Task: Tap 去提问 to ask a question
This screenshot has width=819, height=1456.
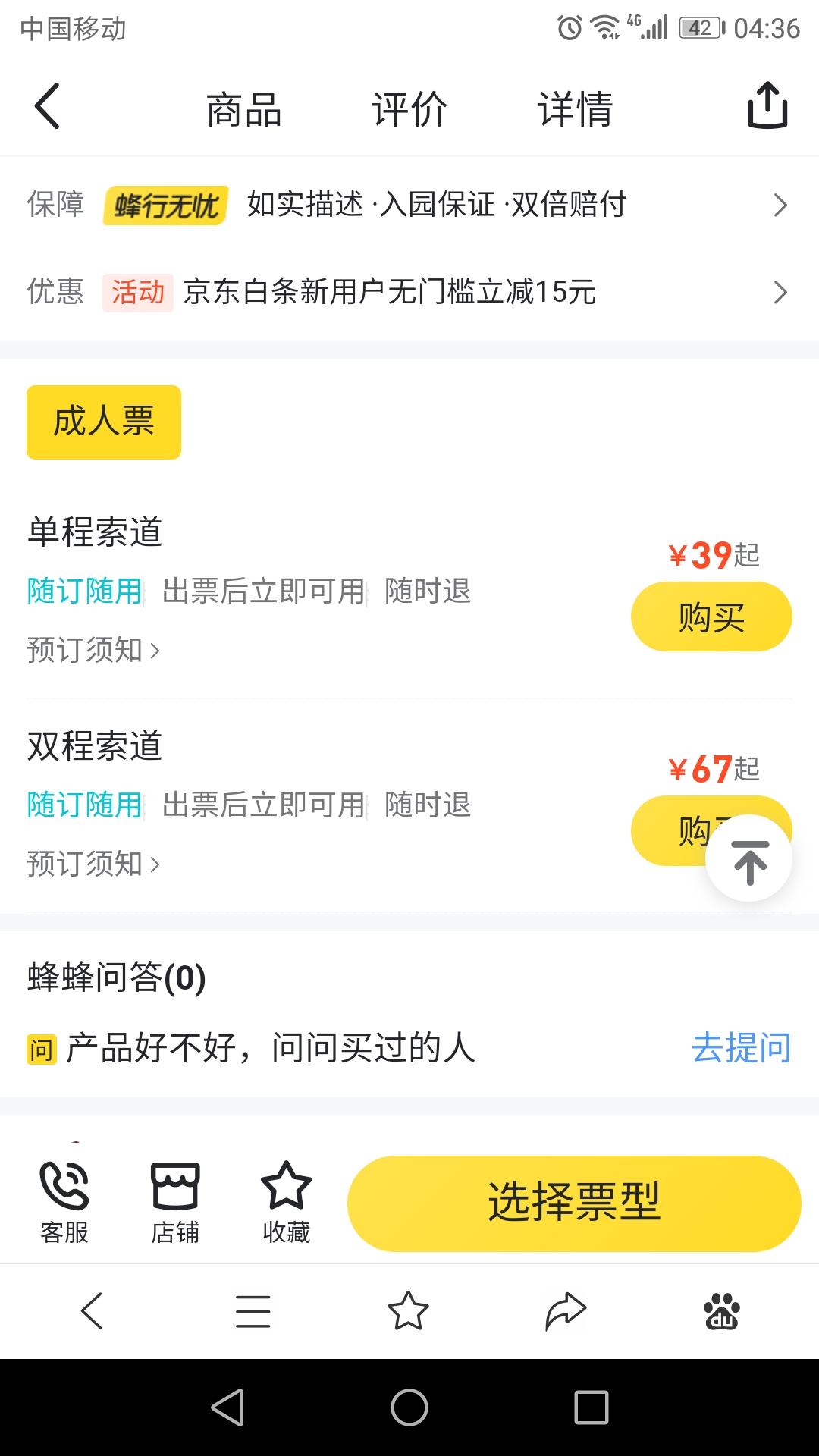Action: [x=741, y=1048]
